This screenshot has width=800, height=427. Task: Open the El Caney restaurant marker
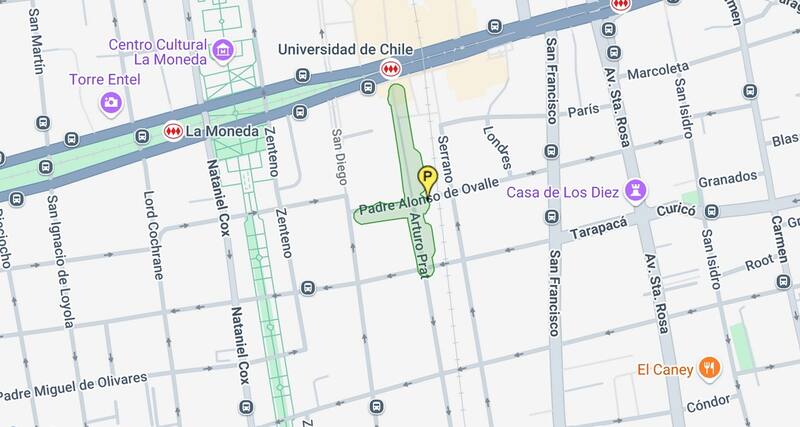coord(711,367)
